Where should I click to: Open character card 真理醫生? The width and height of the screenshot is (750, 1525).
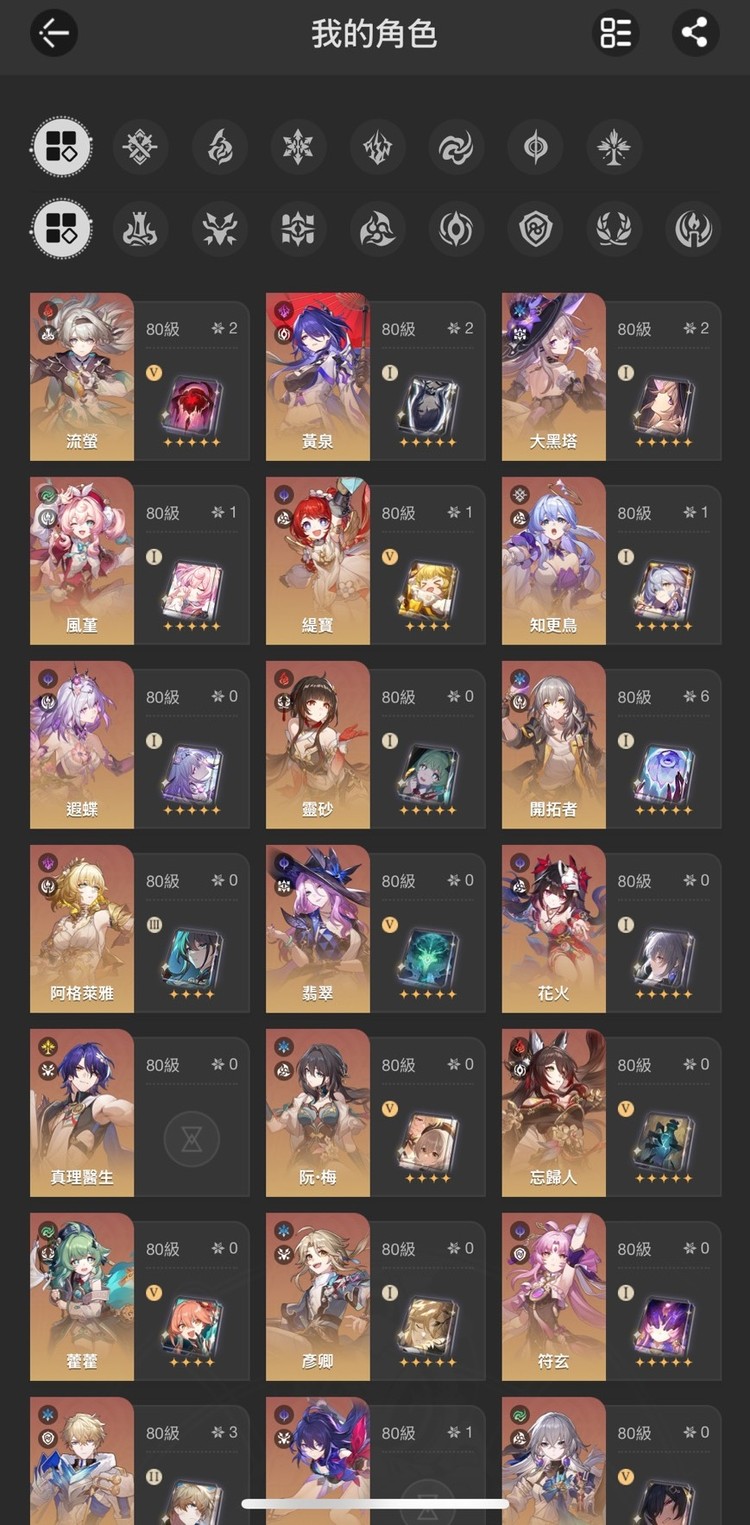pos(82,1113)
